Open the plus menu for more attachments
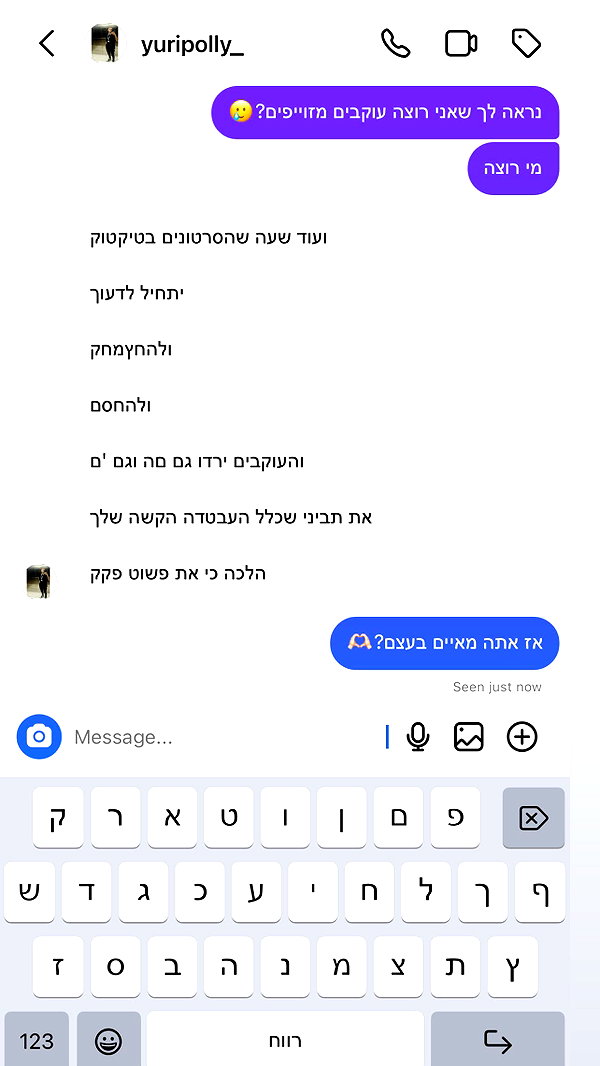Screen dimensions: 600x1066 coord(522,737)
